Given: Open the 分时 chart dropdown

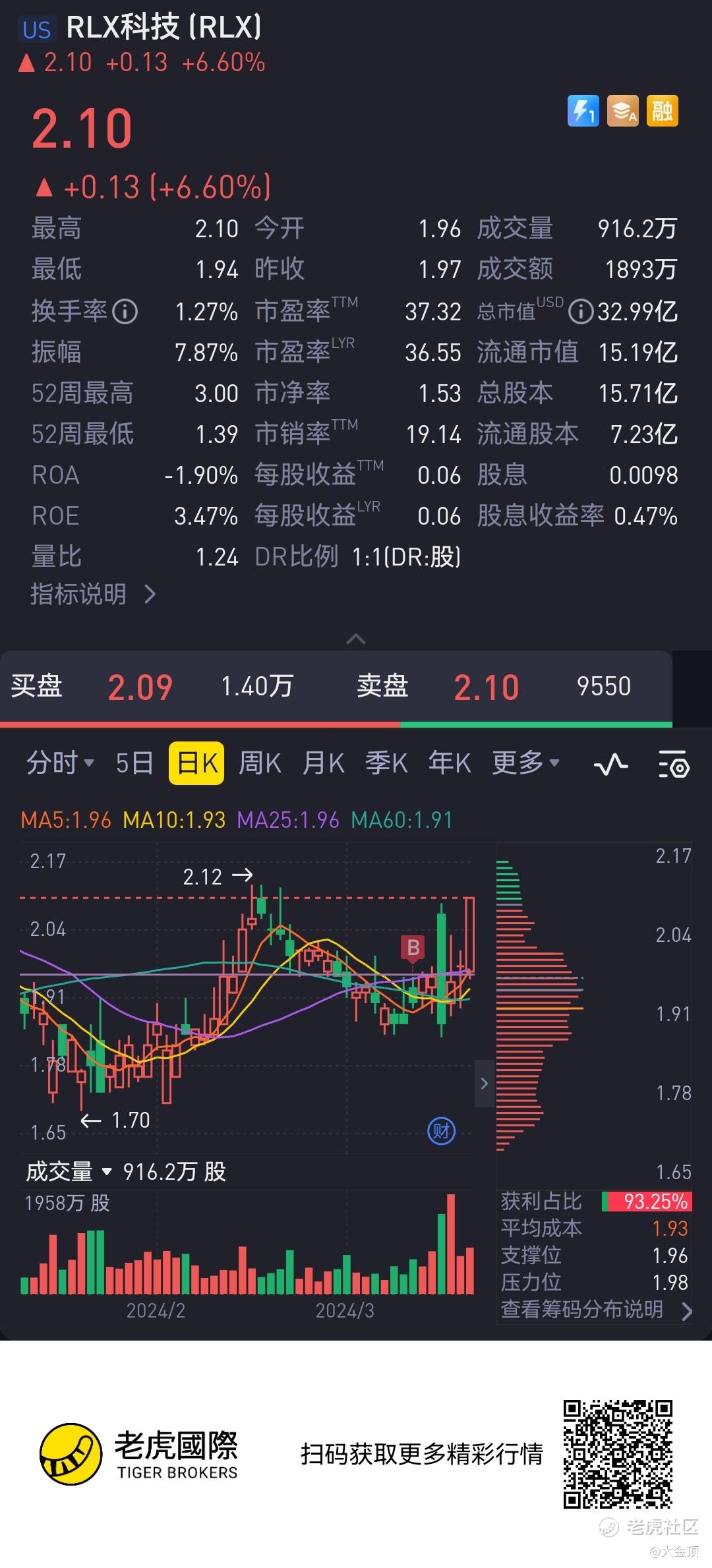Looking at the screenshot, I should click(60, 763).
